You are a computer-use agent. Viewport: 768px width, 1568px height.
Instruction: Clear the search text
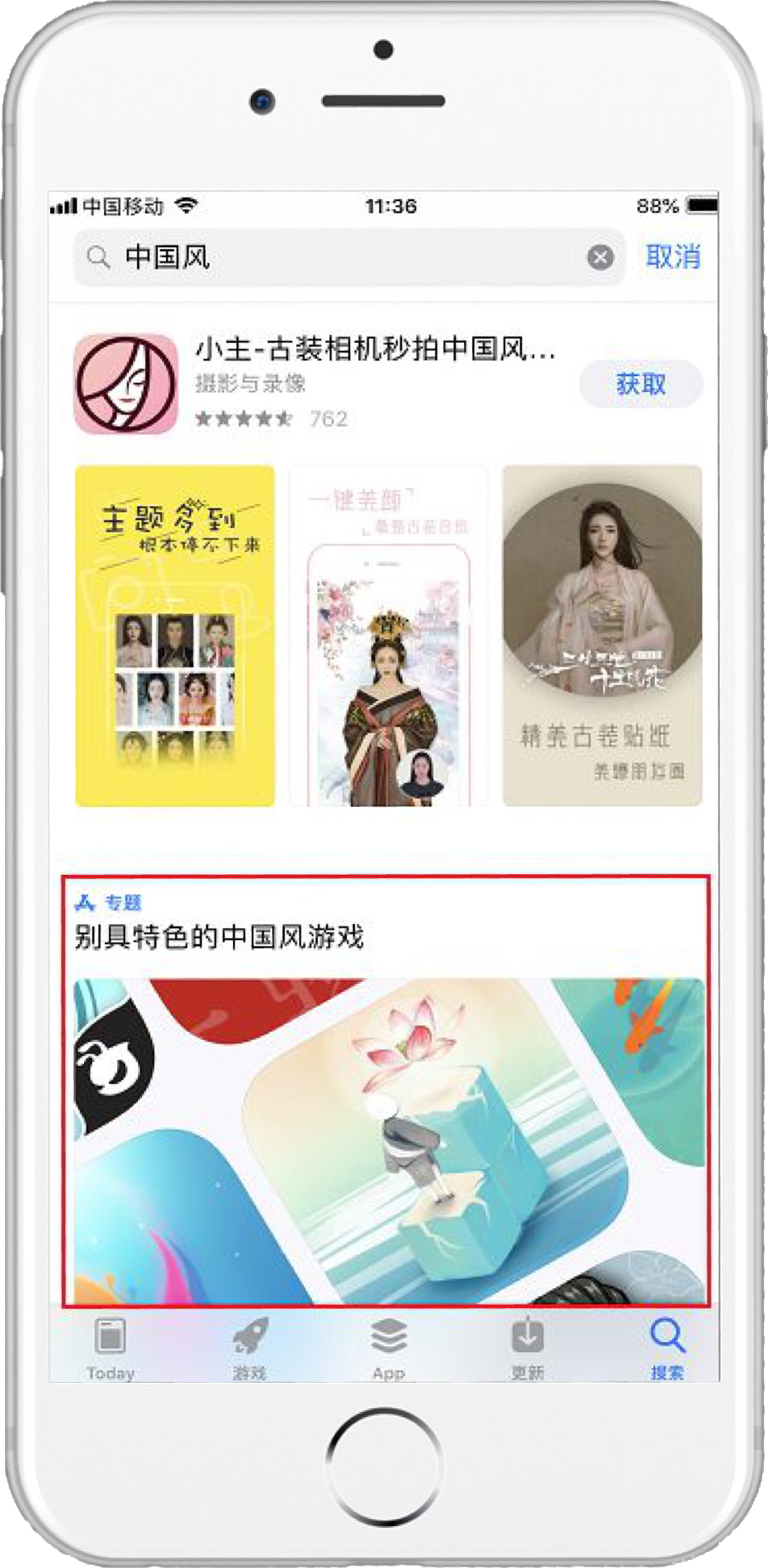[599, 257]
